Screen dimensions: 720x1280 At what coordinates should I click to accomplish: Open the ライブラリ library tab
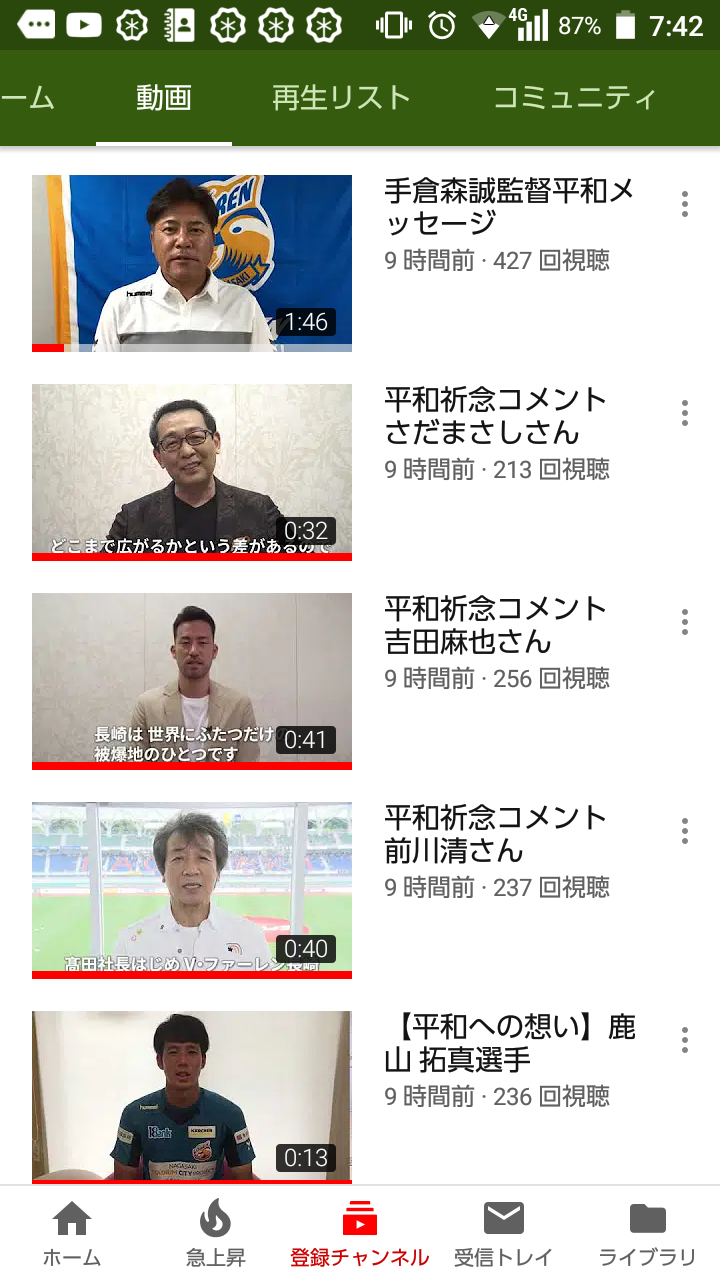click(647, 1234)
